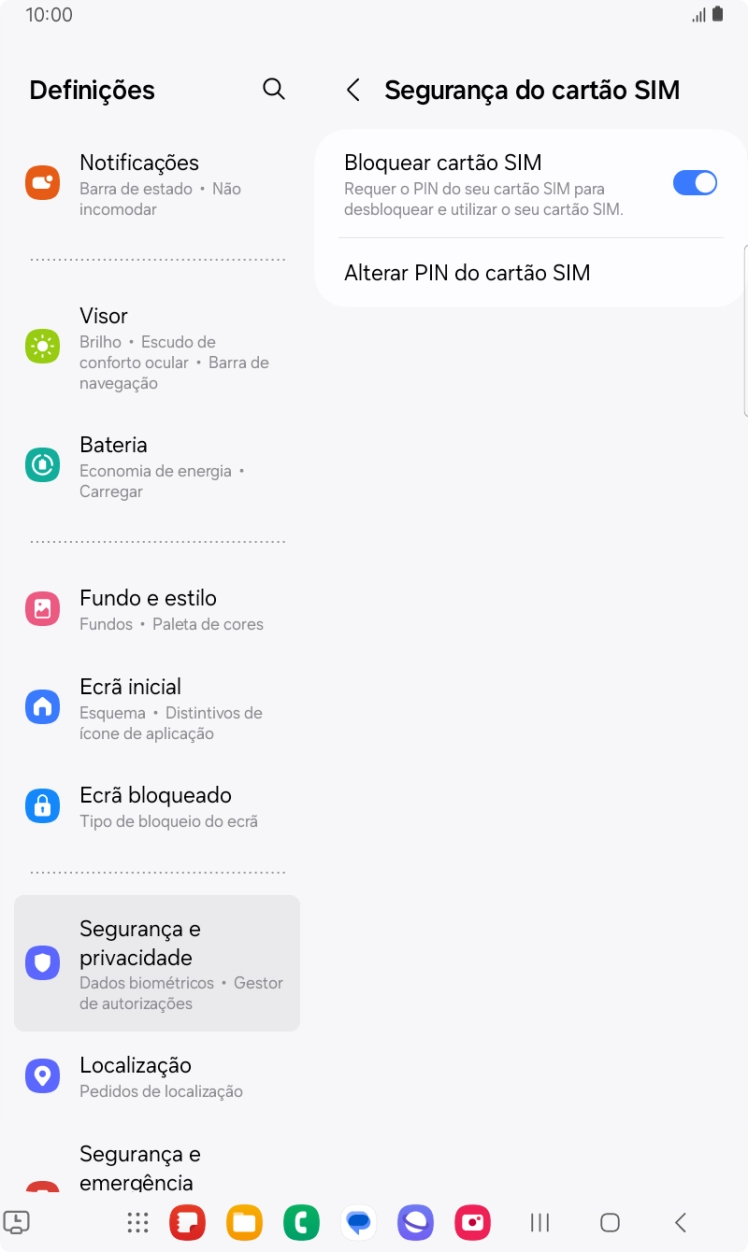Viewport: 748px width, 1252px height.
Task: Open the Phone app icon
Action: click(x=301, y=1222)
